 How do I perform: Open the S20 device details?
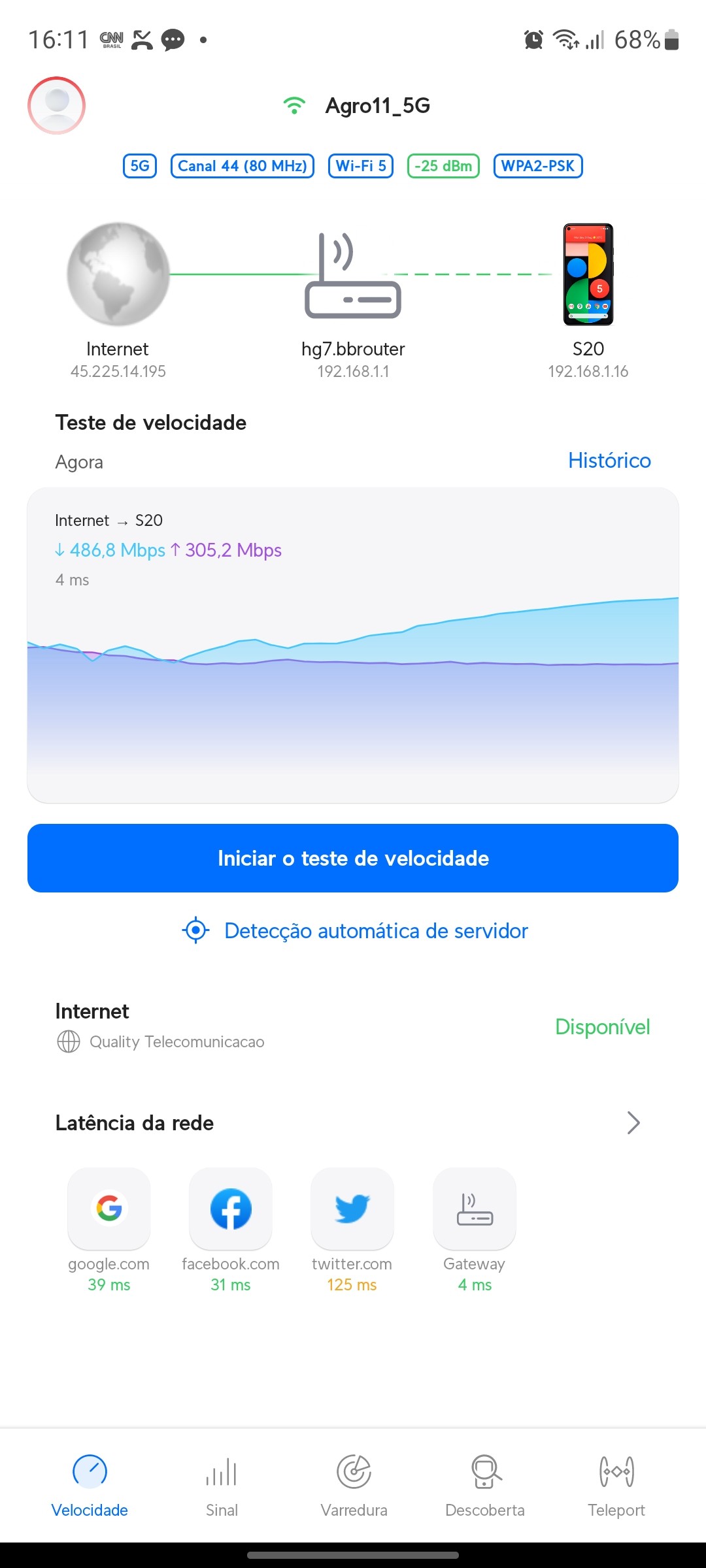click(x=588, y=274)
